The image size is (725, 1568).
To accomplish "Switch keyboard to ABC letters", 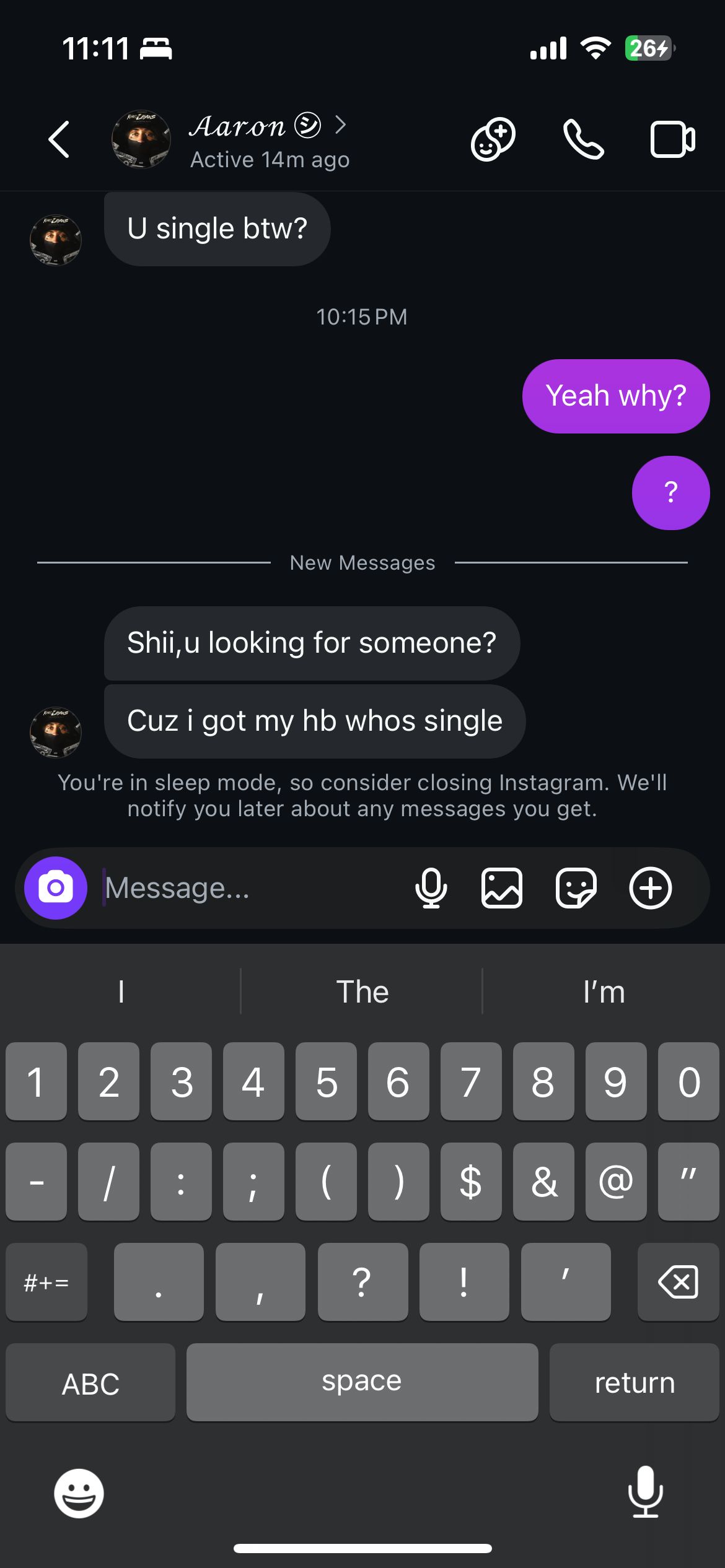I will point(90,1383).
